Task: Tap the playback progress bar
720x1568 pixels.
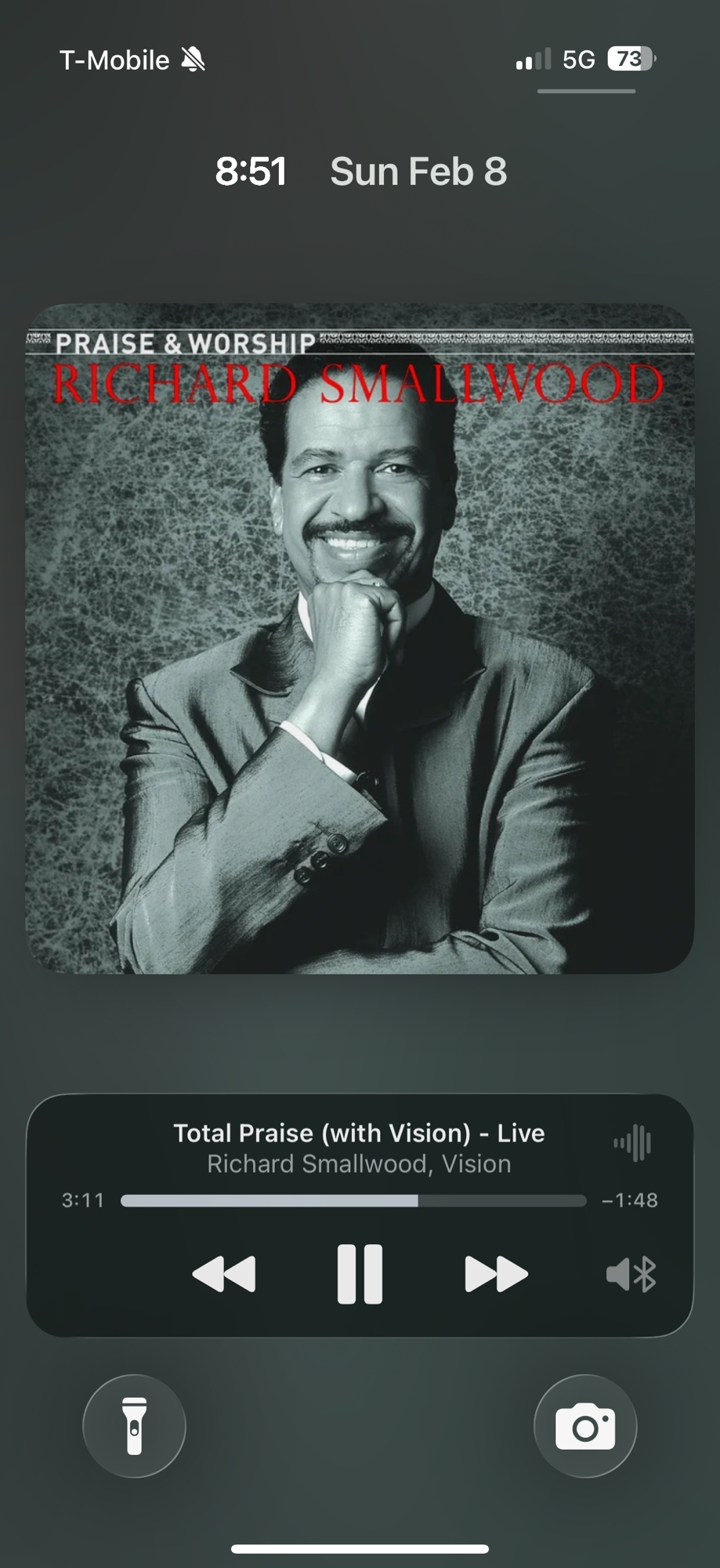Action: pyautogui.click(x=353, y=1200)
